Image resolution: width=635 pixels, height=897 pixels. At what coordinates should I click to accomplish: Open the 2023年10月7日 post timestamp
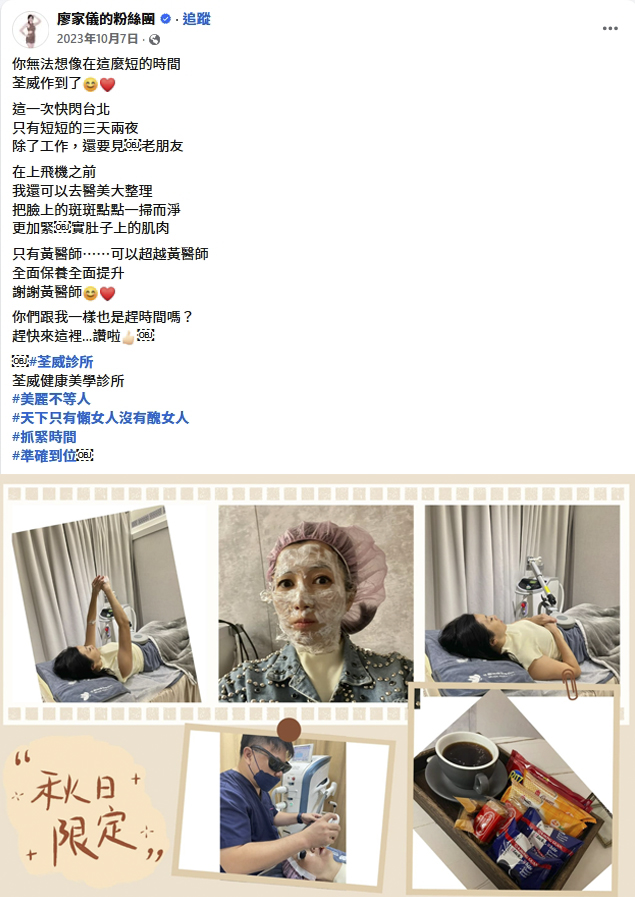100,40
